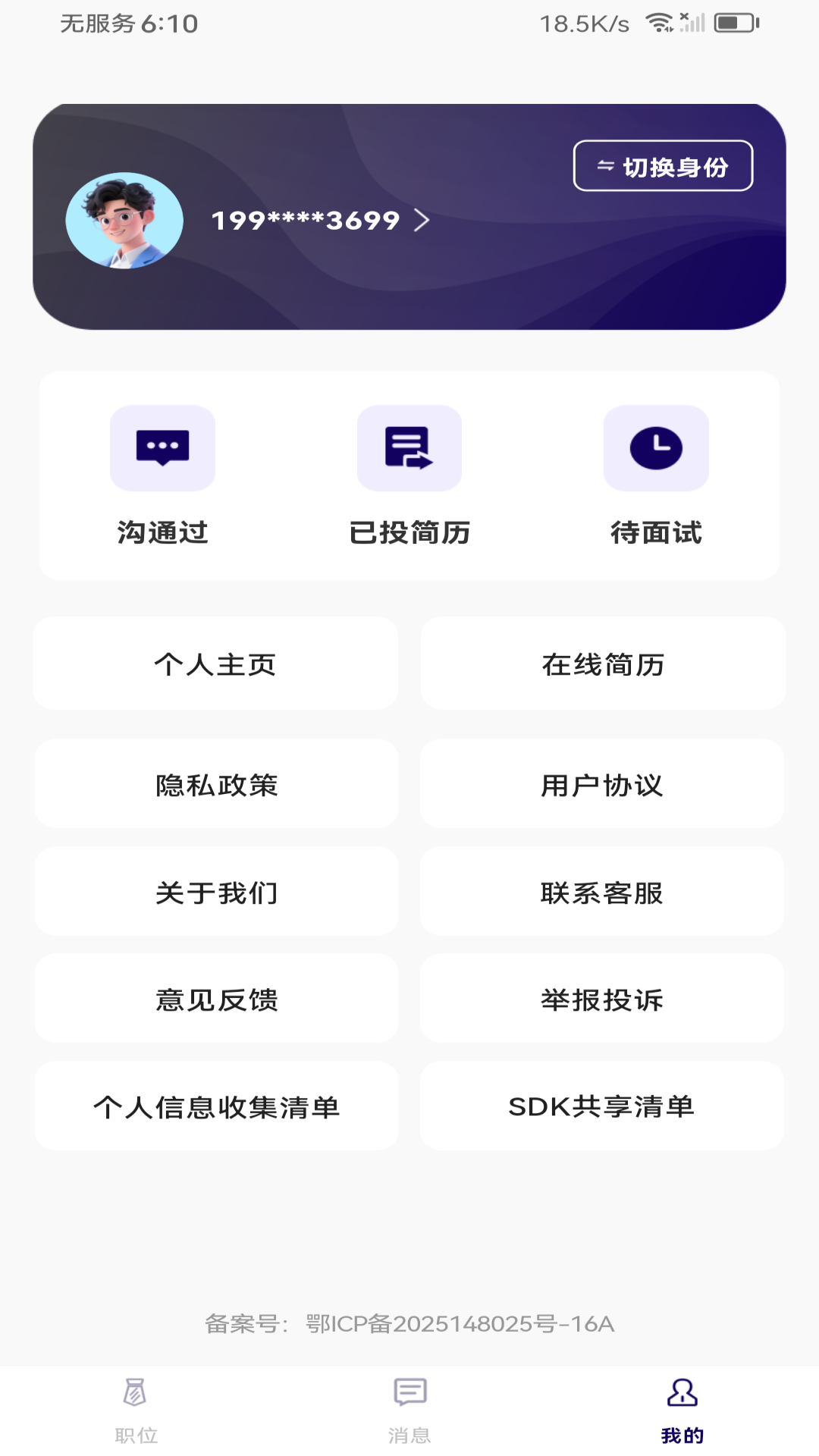Open the 待面试 clock icon
This screenshot has height=1456, width=819.
[655, 448]
